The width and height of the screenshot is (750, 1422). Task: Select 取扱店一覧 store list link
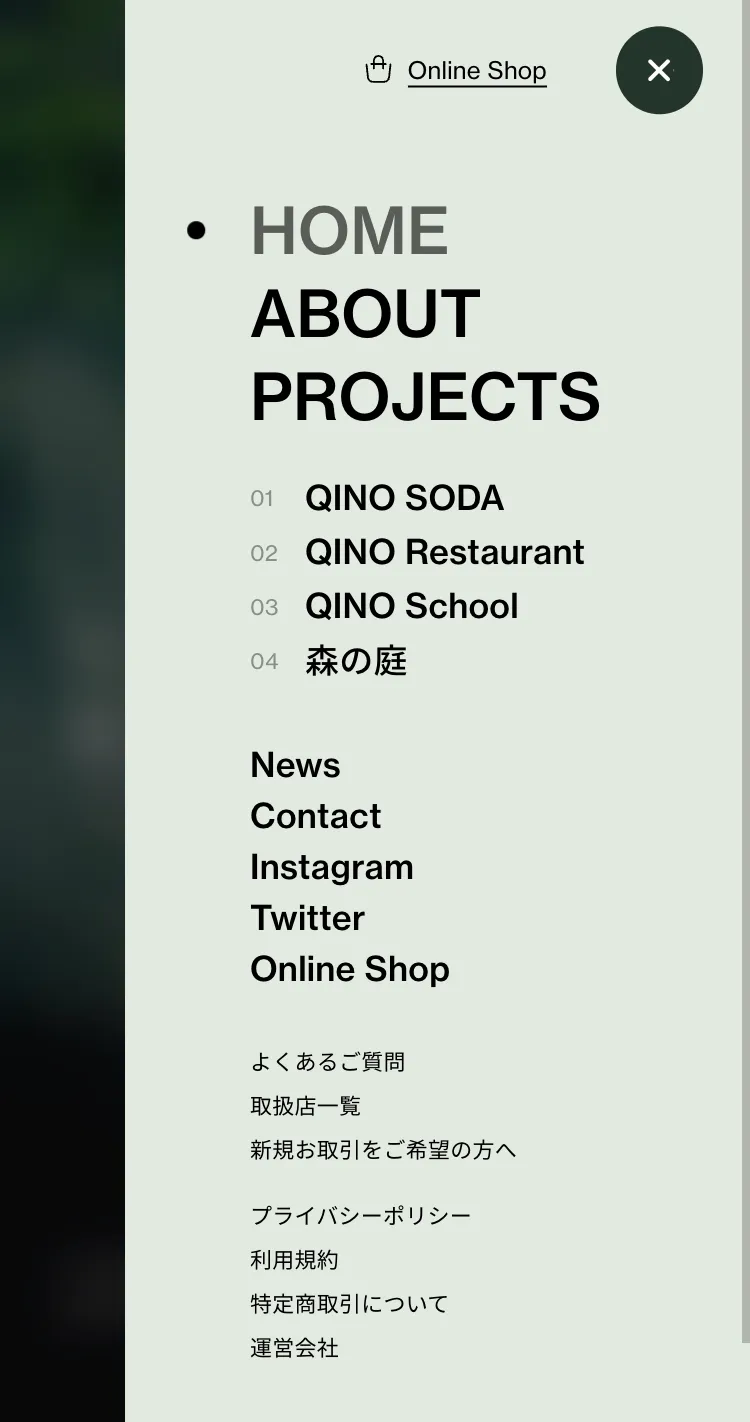pos(306,1105)
